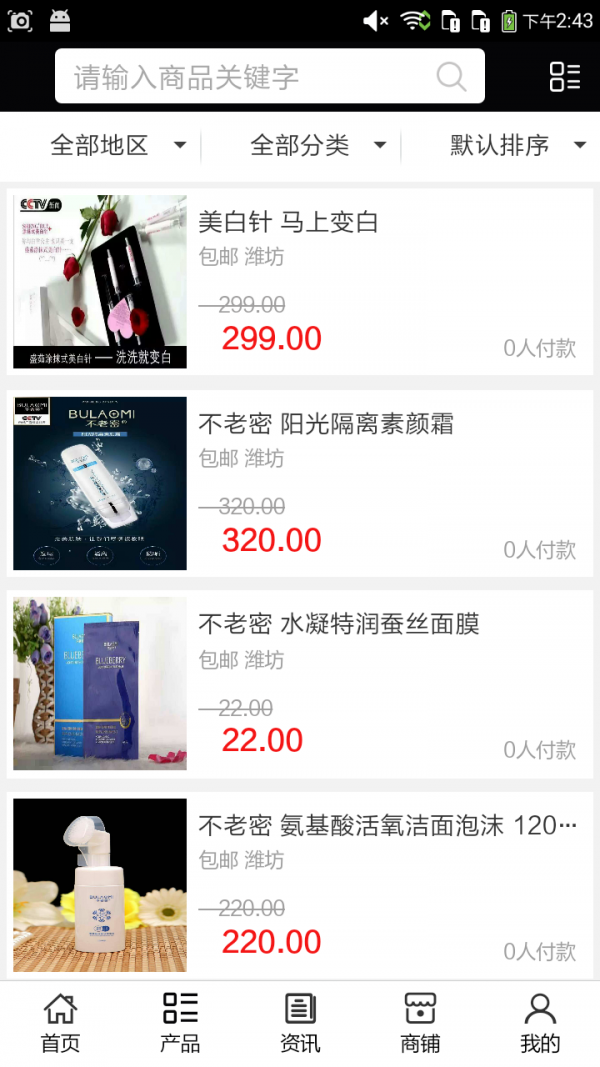Open the 默认排序 sorting dropdown

(517, 146)
